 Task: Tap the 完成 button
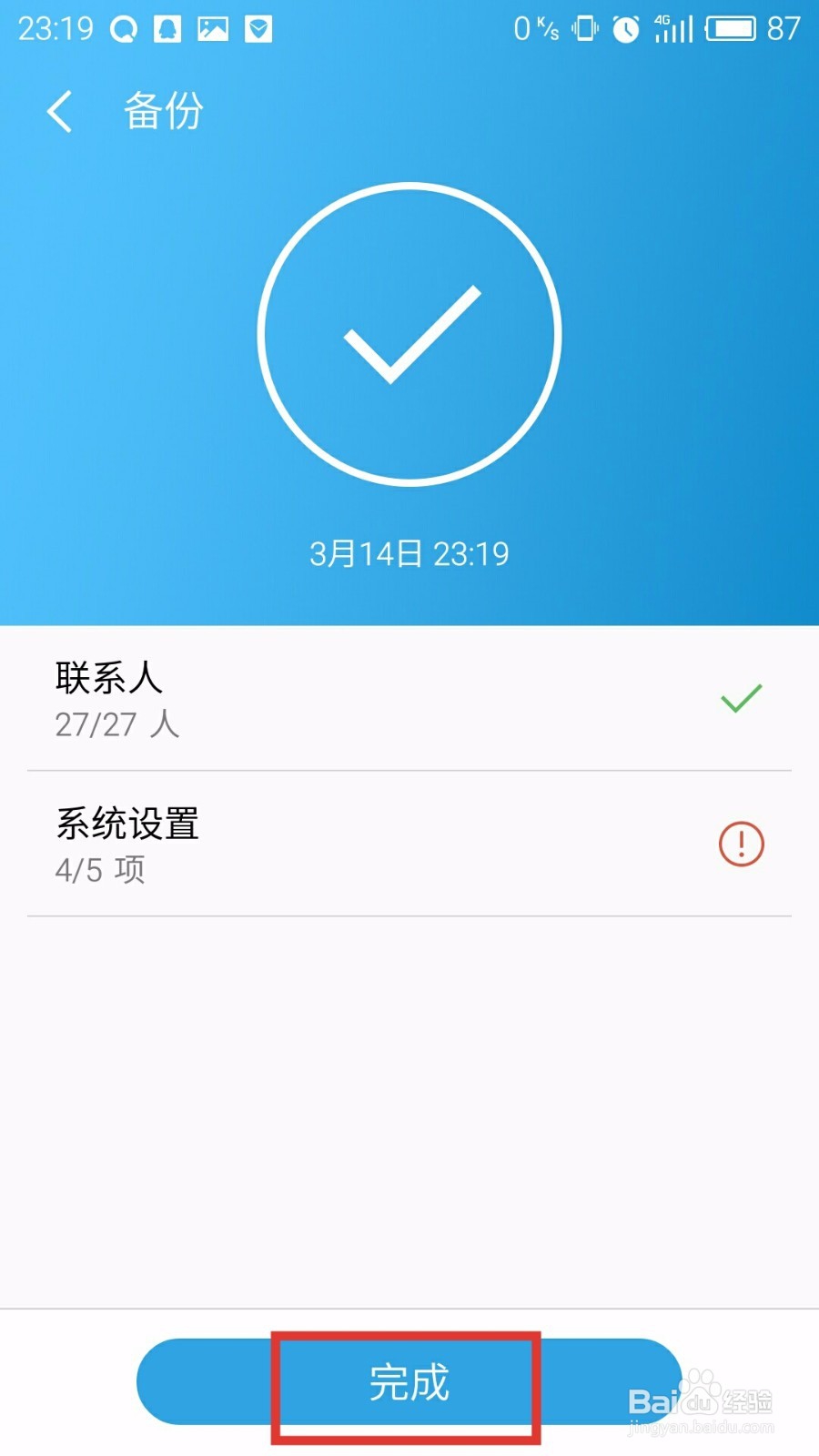click(x=409, y=1381)
